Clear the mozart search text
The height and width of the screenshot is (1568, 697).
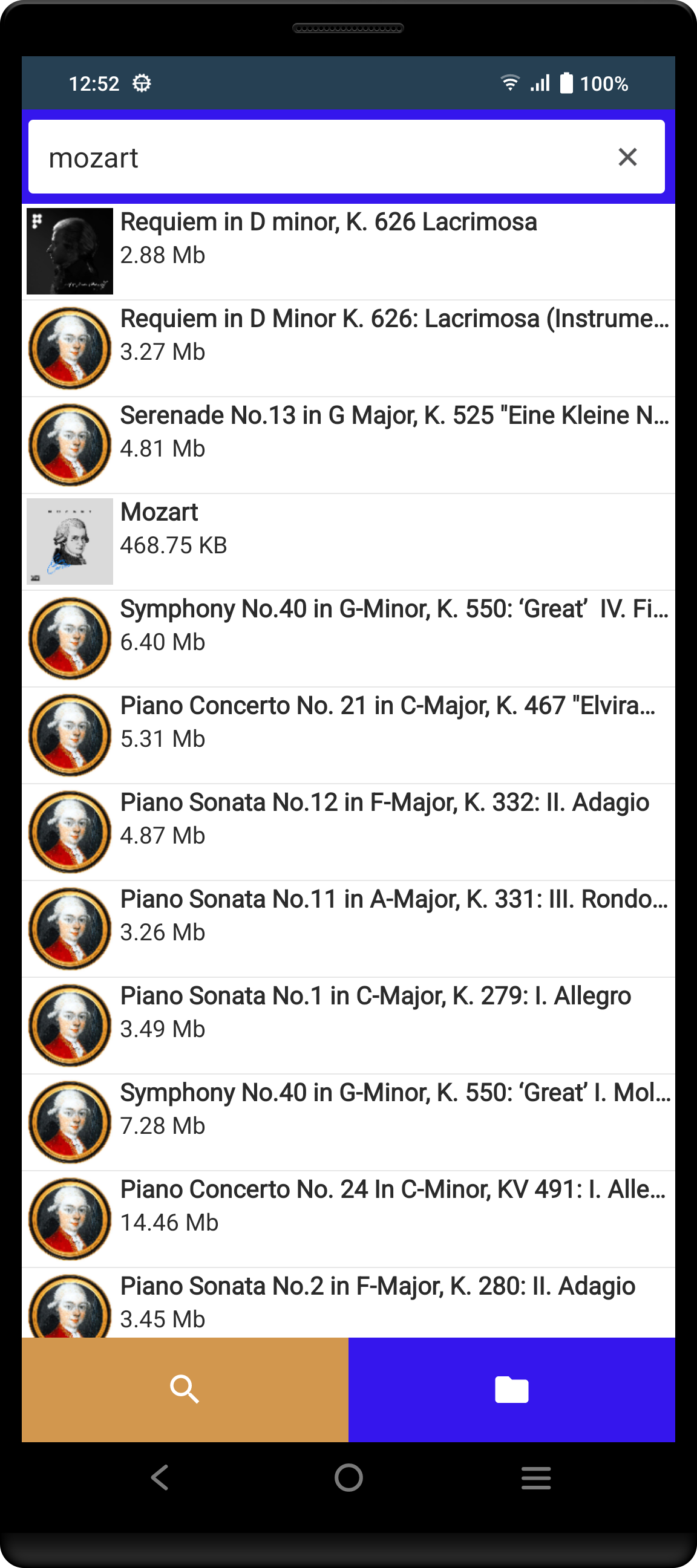pyautogui.click(x=627, y=157)
